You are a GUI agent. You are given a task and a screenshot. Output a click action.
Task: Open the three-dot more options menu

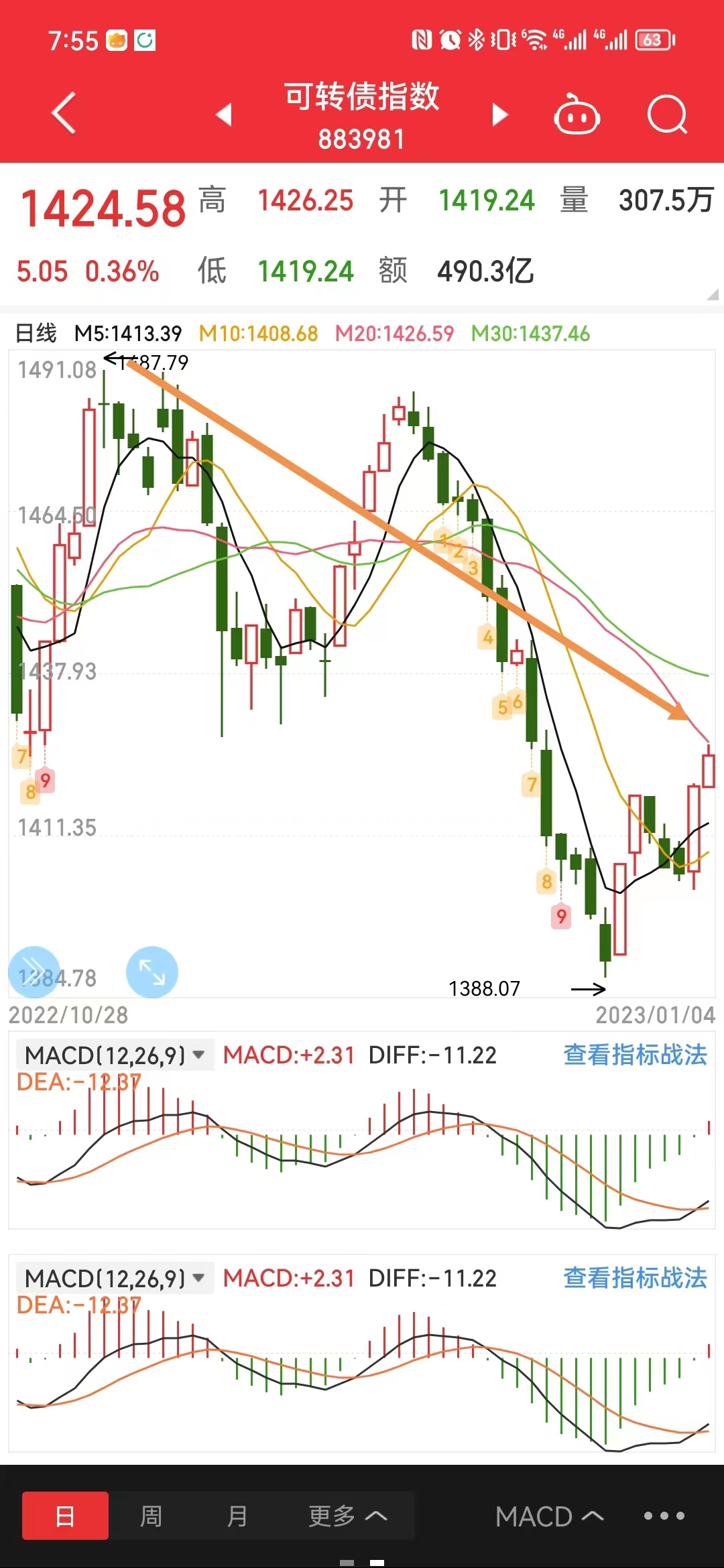664,1516
